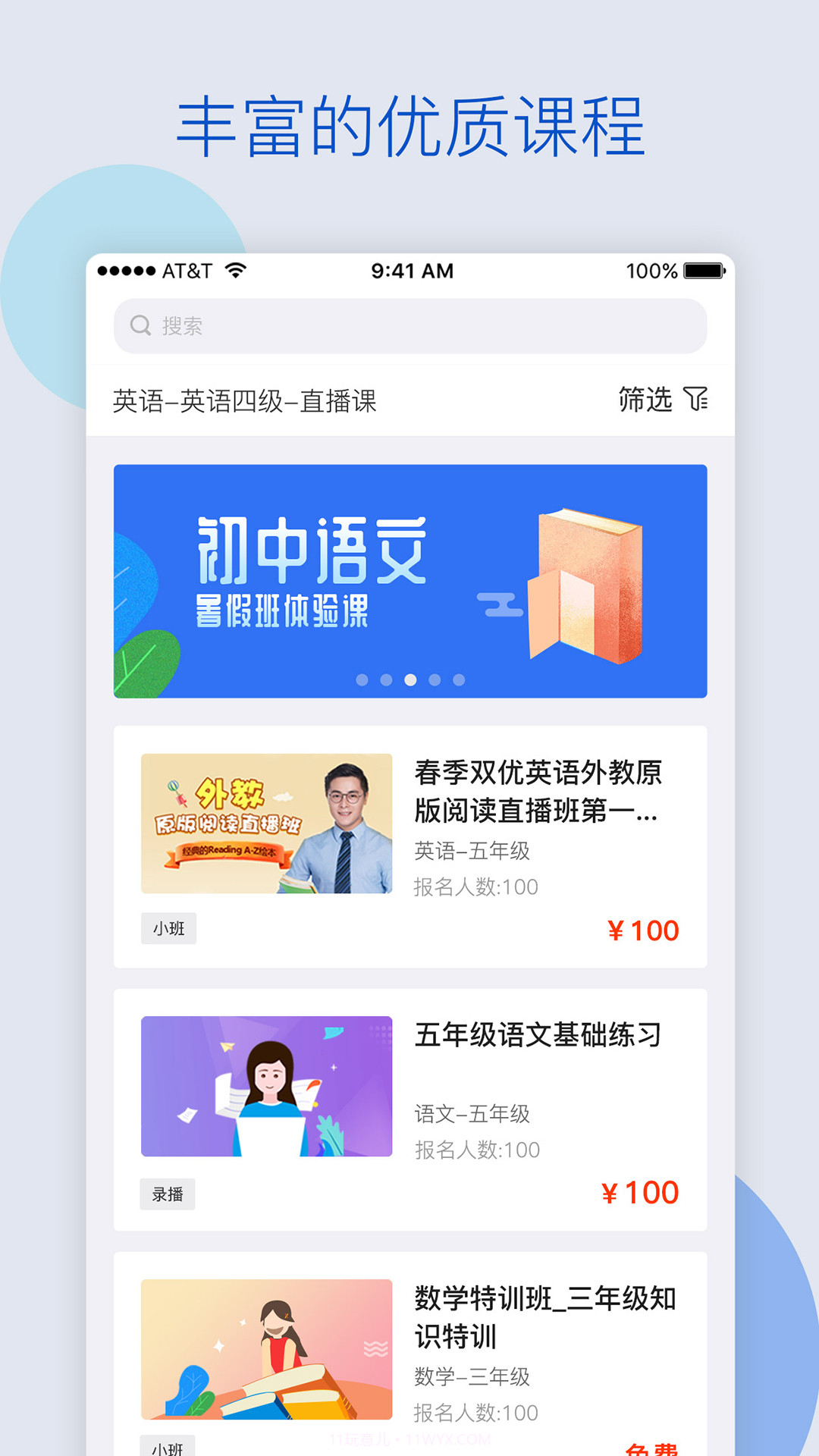Select the 小班 tag on the English course
The image size is (819, 1456).
[x=168, y=928]
